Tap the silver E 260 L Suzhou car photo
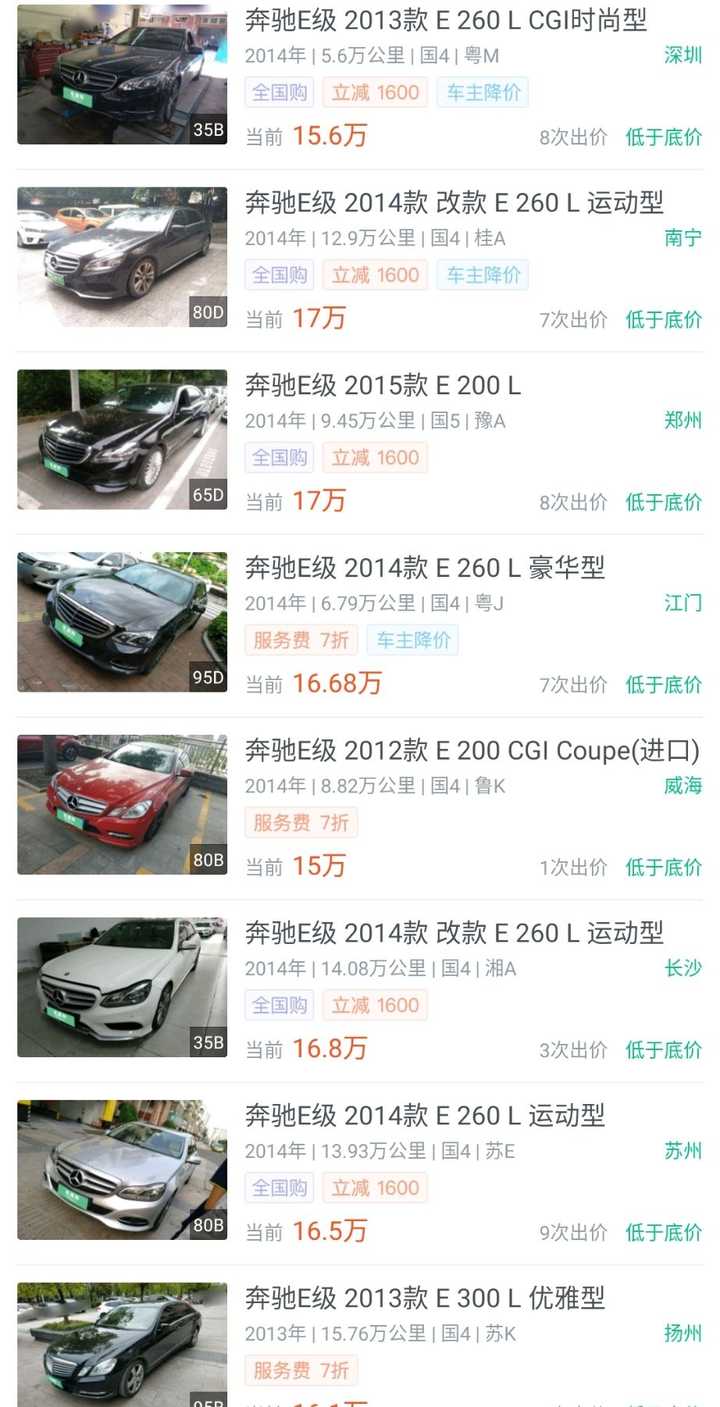This screenshot has width=720, height=1407. (x=120, y=1169)
